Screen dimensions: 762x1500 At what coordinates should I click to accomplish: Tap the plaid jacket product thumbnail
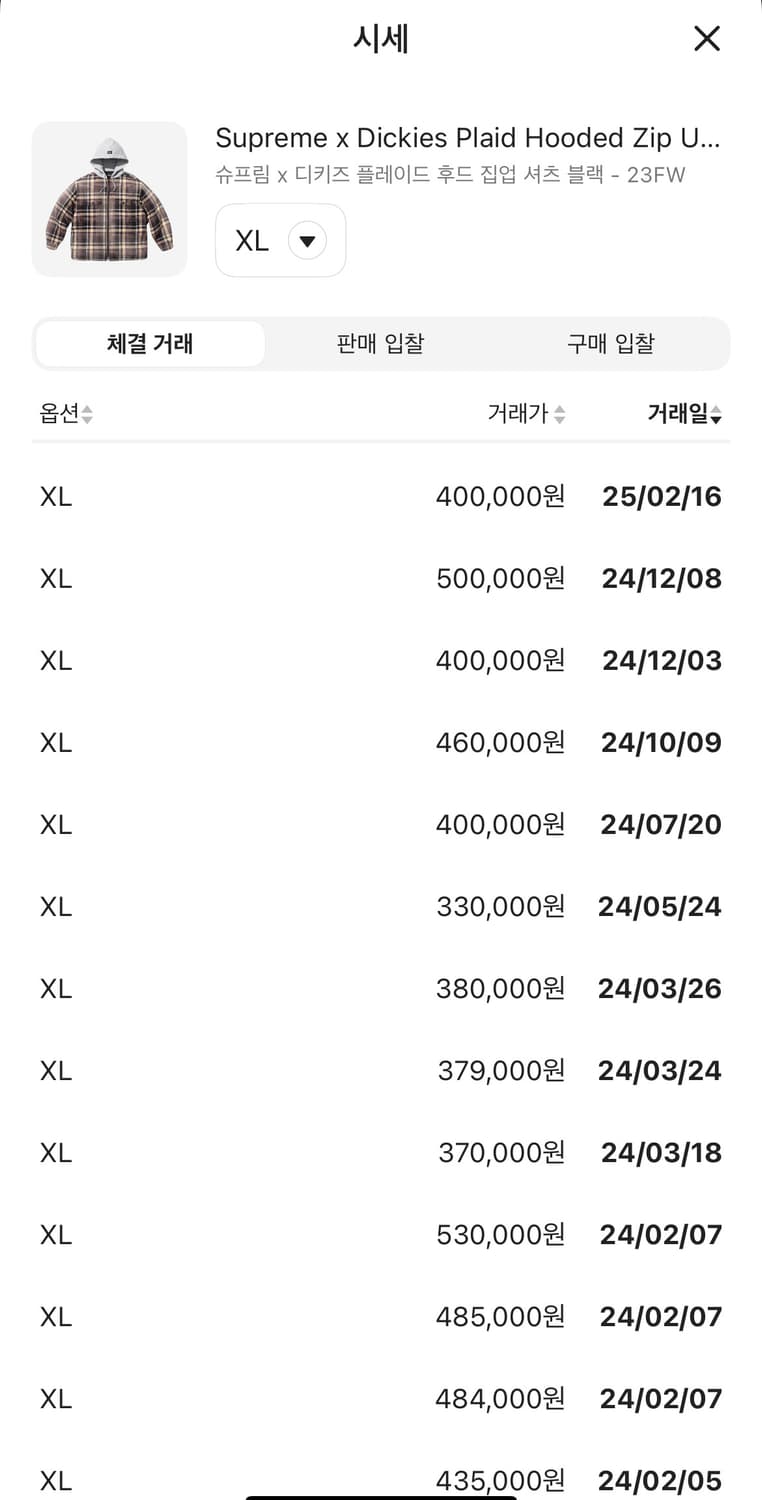point(109,198)
